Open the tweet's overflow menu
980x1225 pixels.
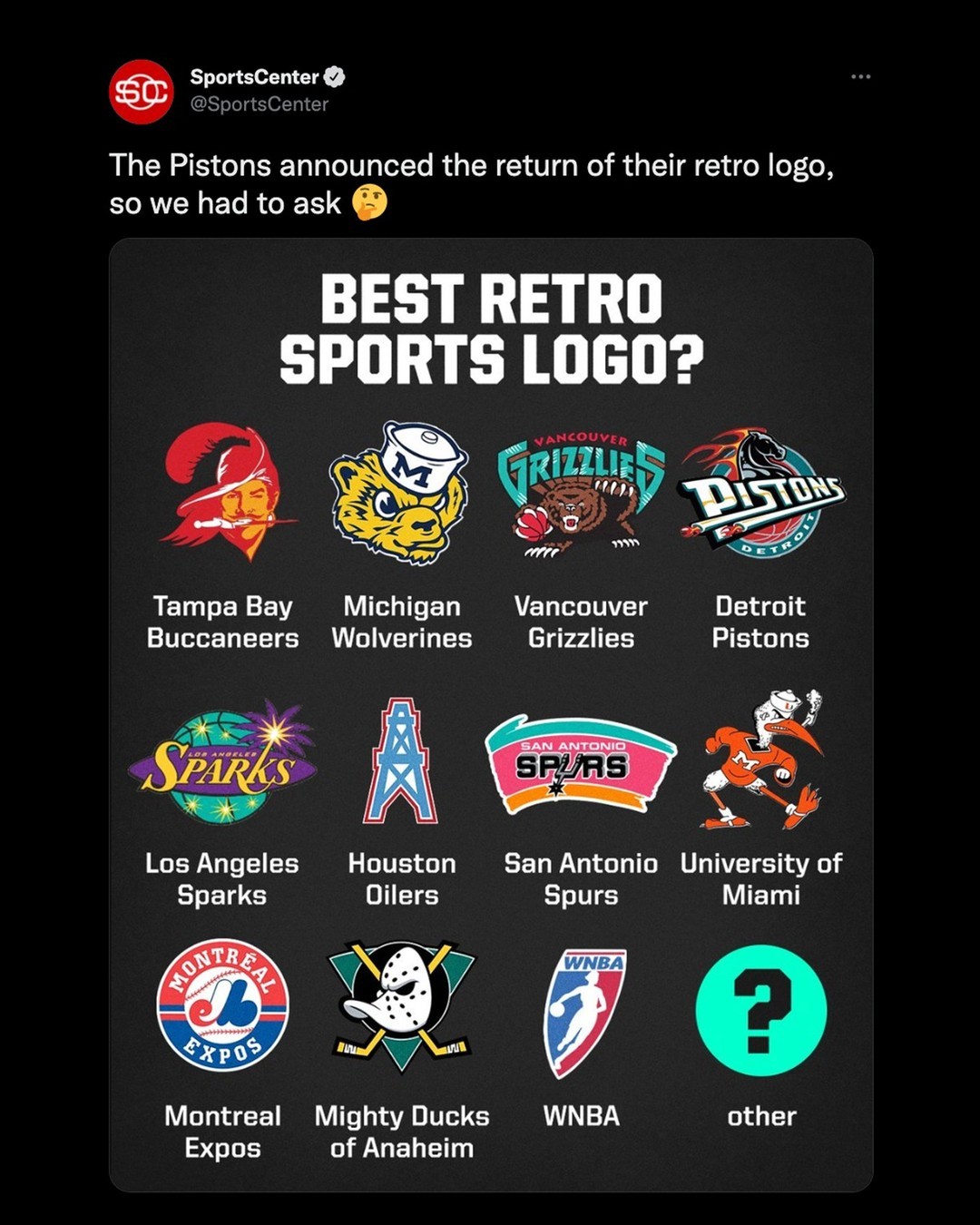(860, 77)
